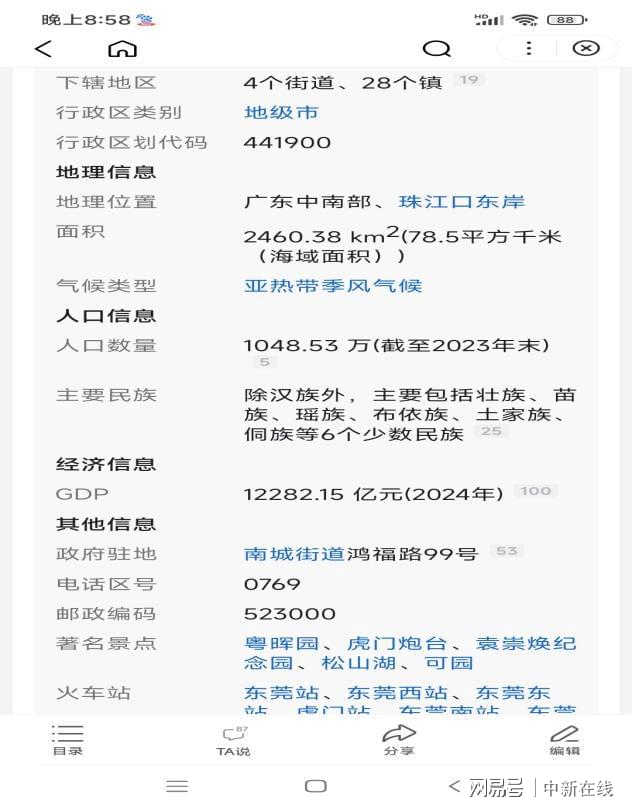Screen dimensions: 632x808
Task: Open the 可园 link
Action: point(448,663)
